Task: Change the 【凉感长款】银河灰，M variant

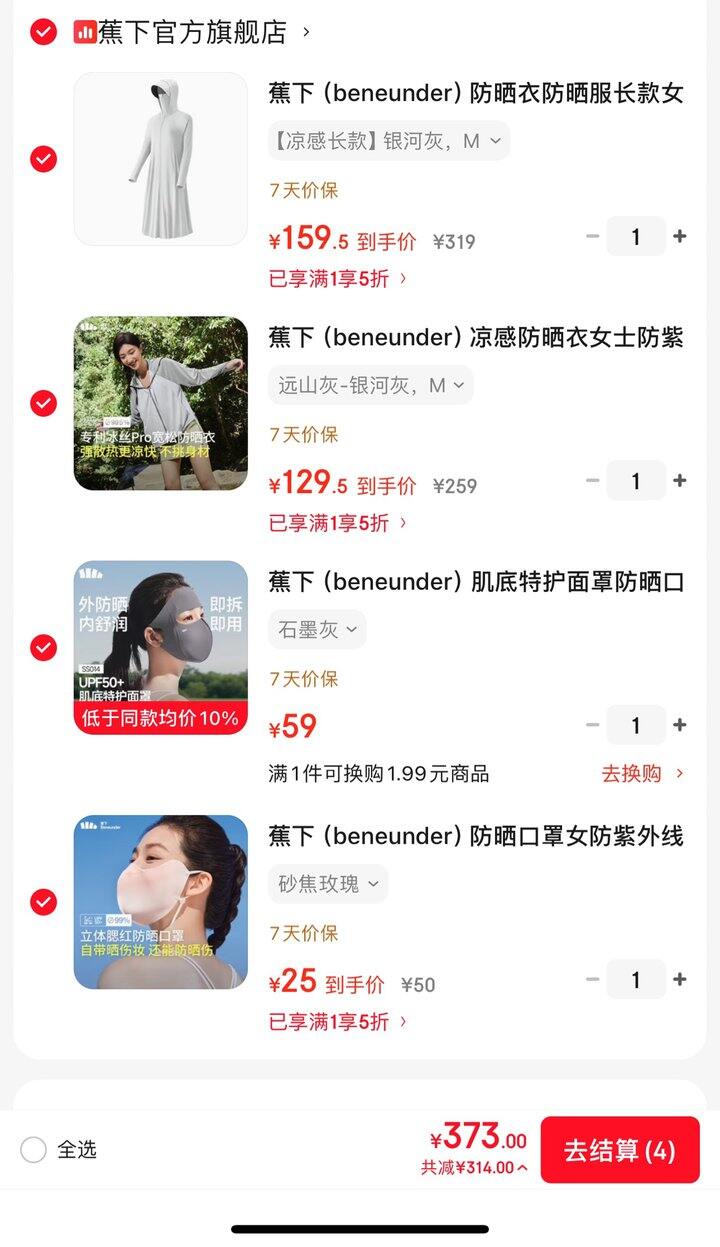Action: pos(388,141)
